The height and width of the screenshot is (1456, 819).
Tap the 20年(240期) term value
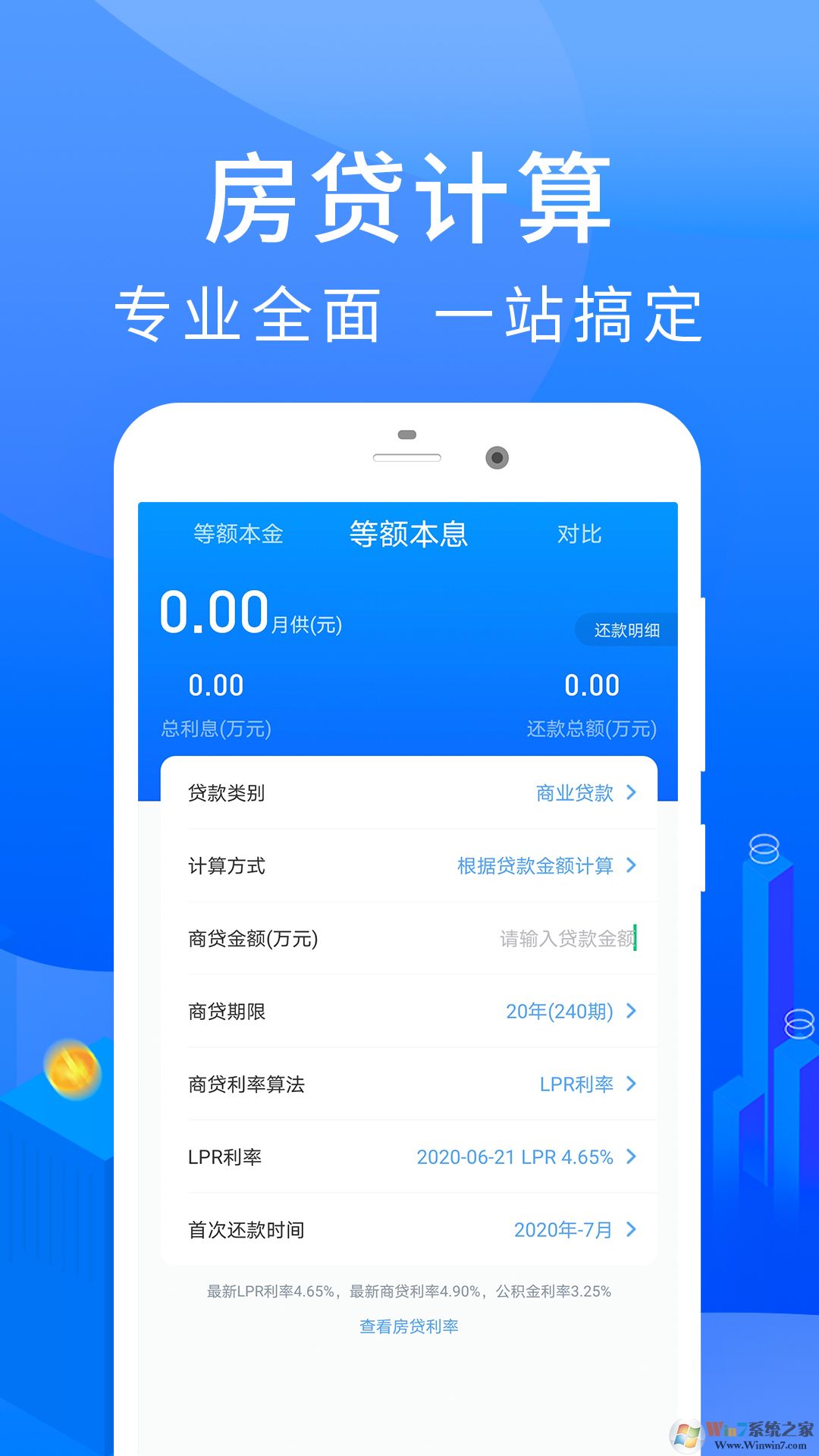tap(561, 1011)
